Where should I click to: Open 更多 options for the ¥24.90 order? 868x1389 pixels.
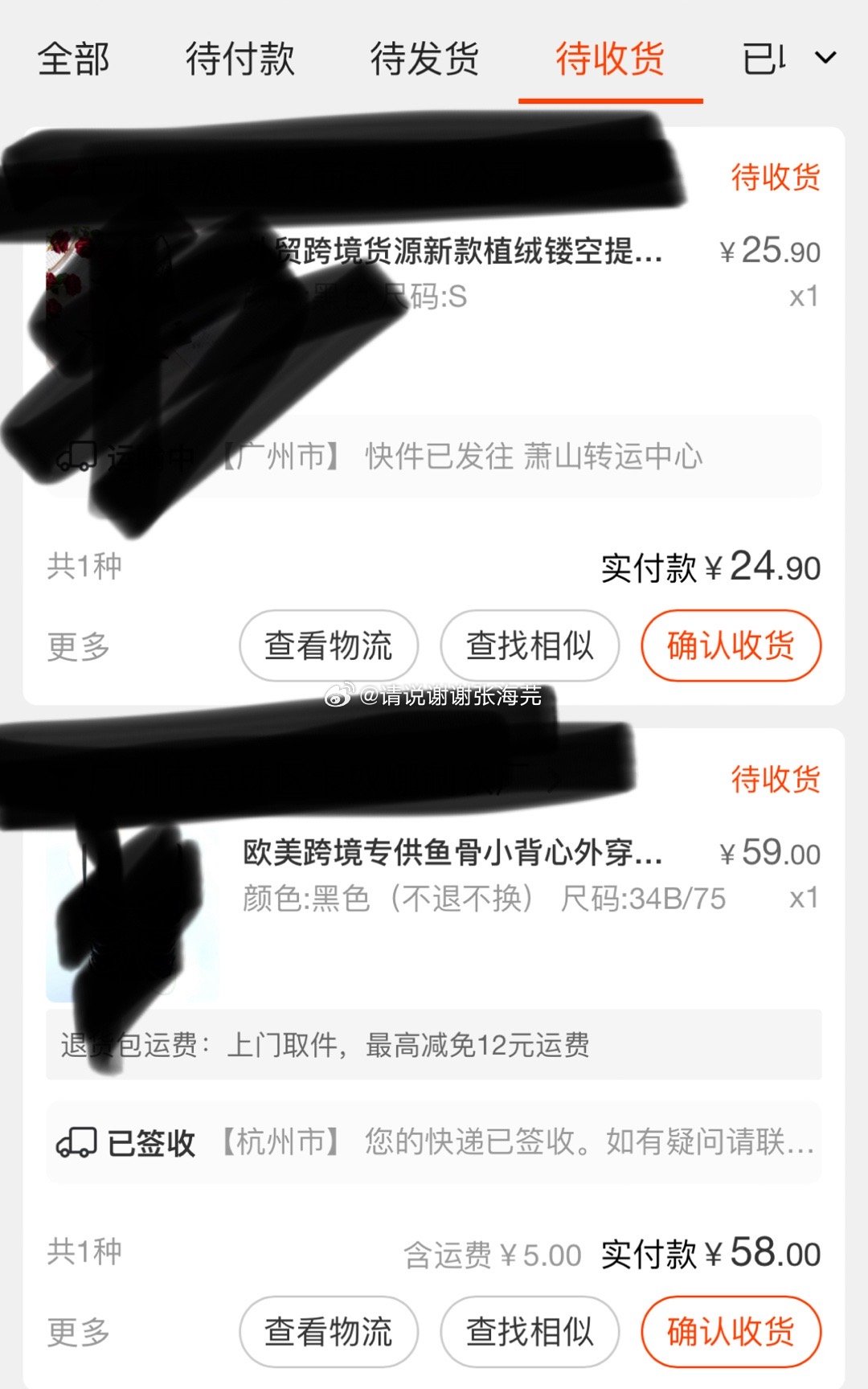tap(78, 647)
